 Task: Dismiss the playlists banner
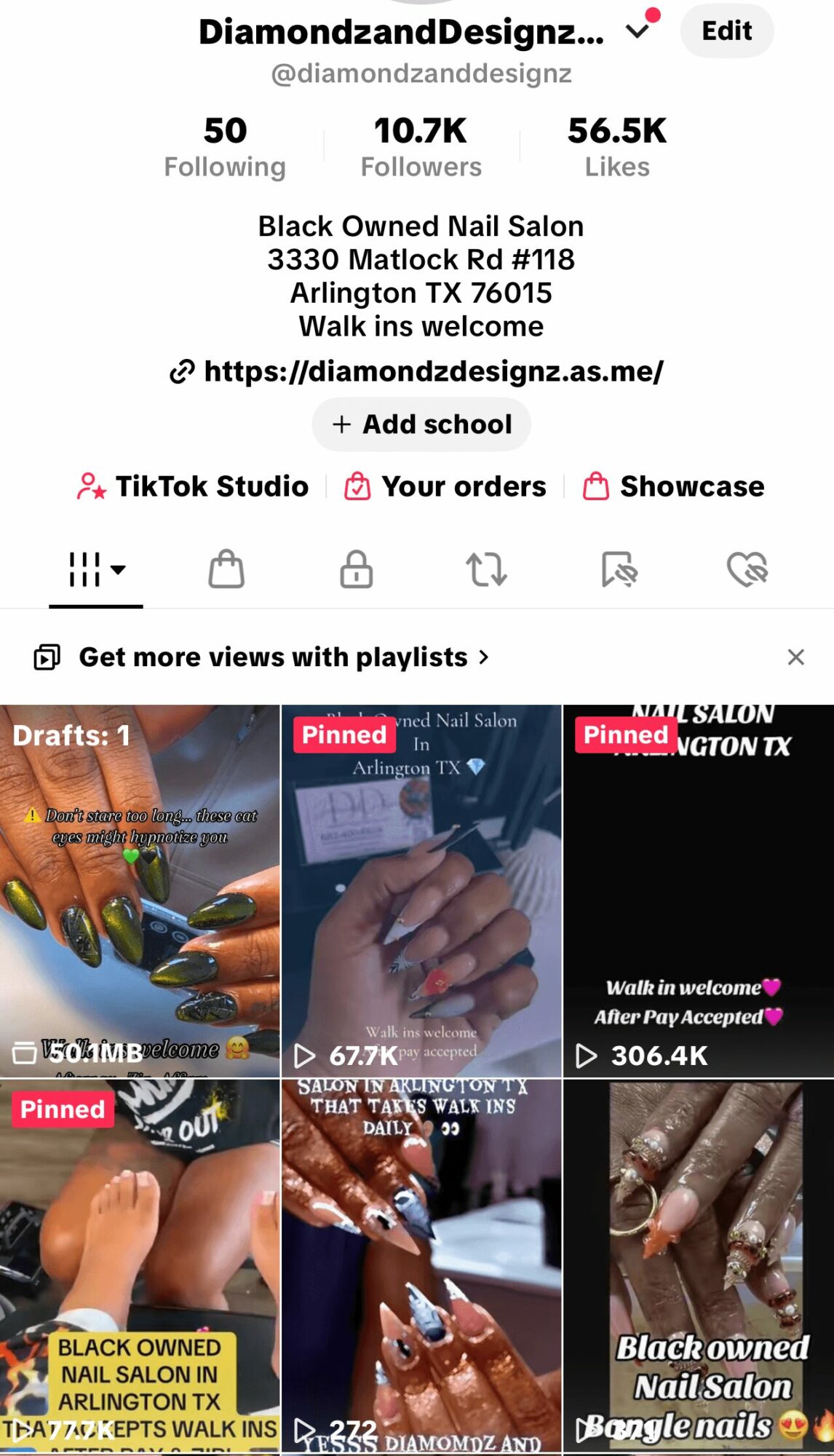click(795, 657)
